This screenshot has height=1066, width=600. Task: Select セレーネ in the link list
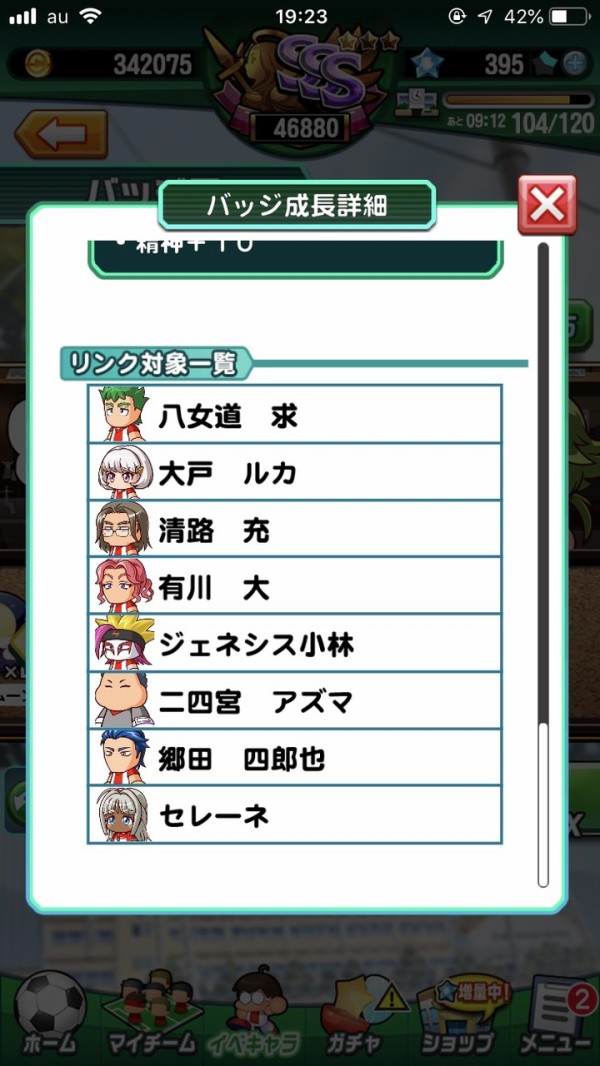click(x=295, y=816)
